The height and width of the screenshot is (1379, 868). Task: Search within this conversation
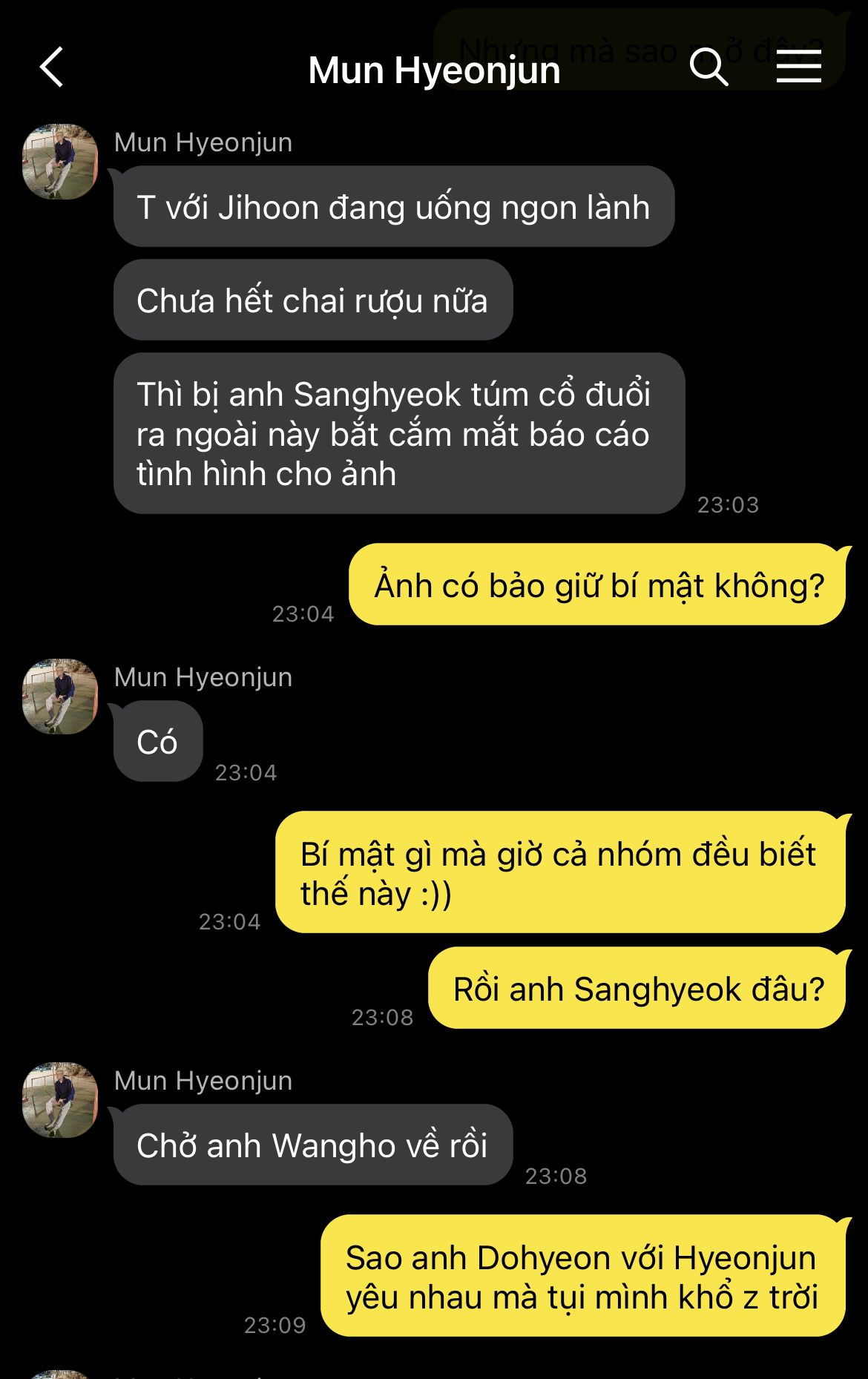[708, 68]
